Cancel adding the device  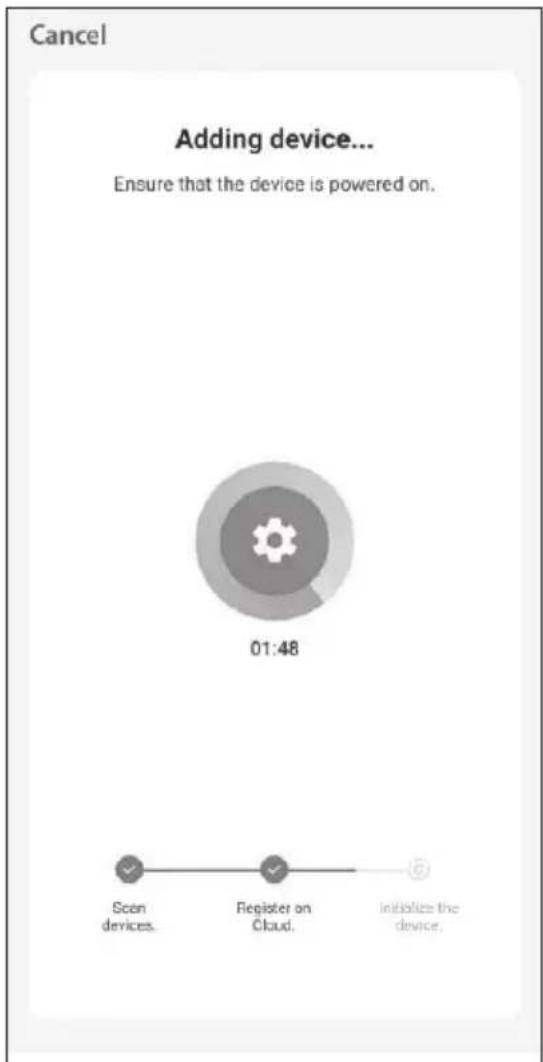click(x=68, y=36)
